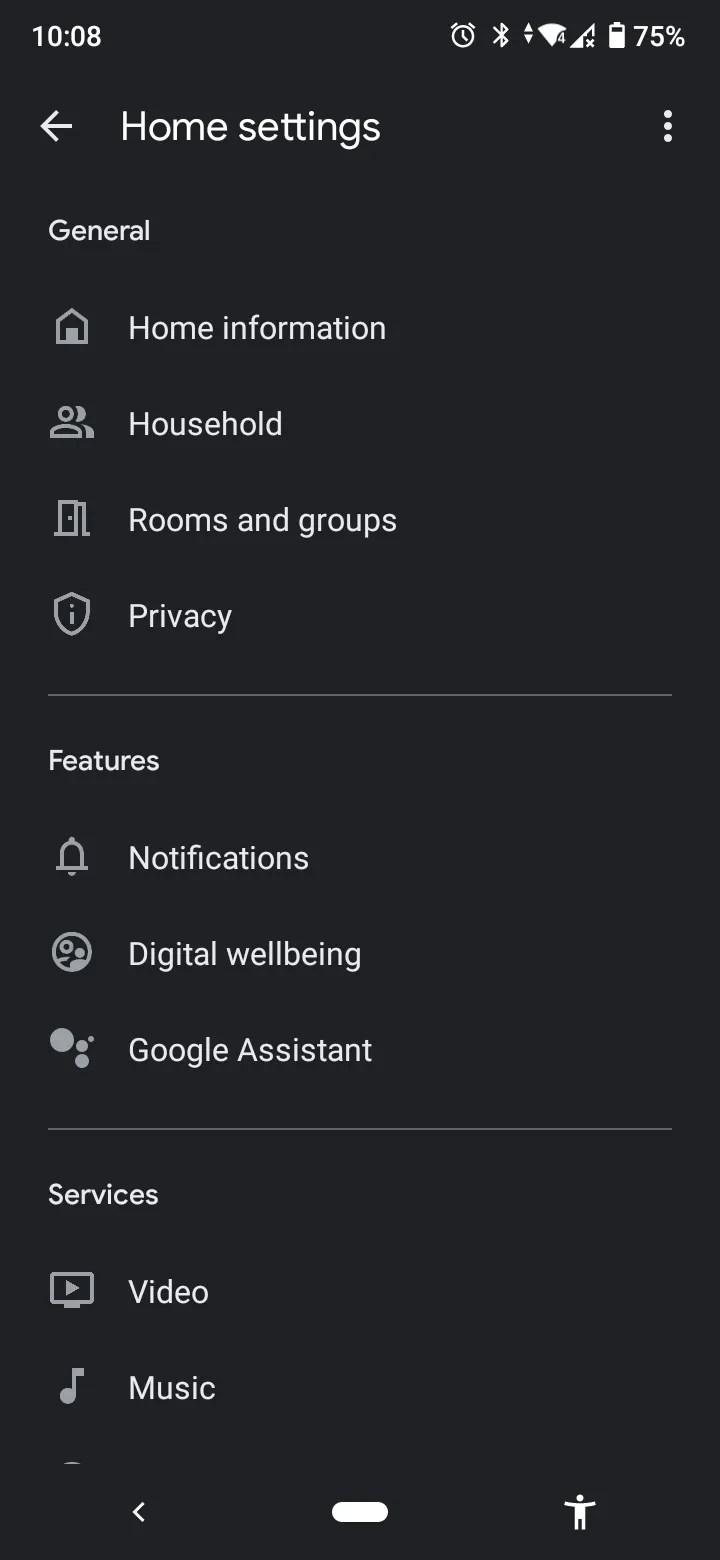Select the Digital wellbeing icon
The image size is (720, 1560).
point(71,952)
